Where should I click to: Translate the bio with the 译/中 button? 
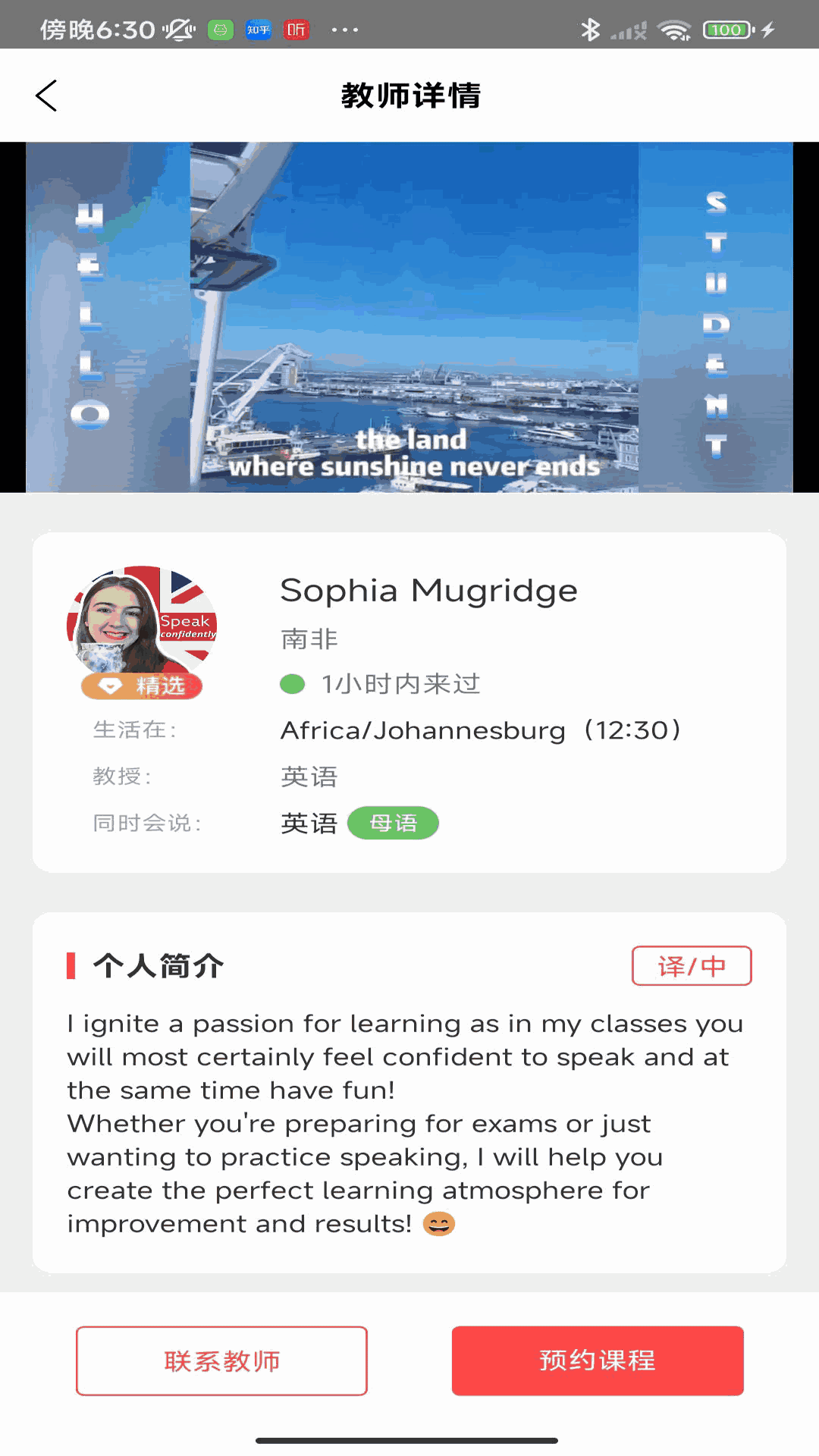point(691,965)
